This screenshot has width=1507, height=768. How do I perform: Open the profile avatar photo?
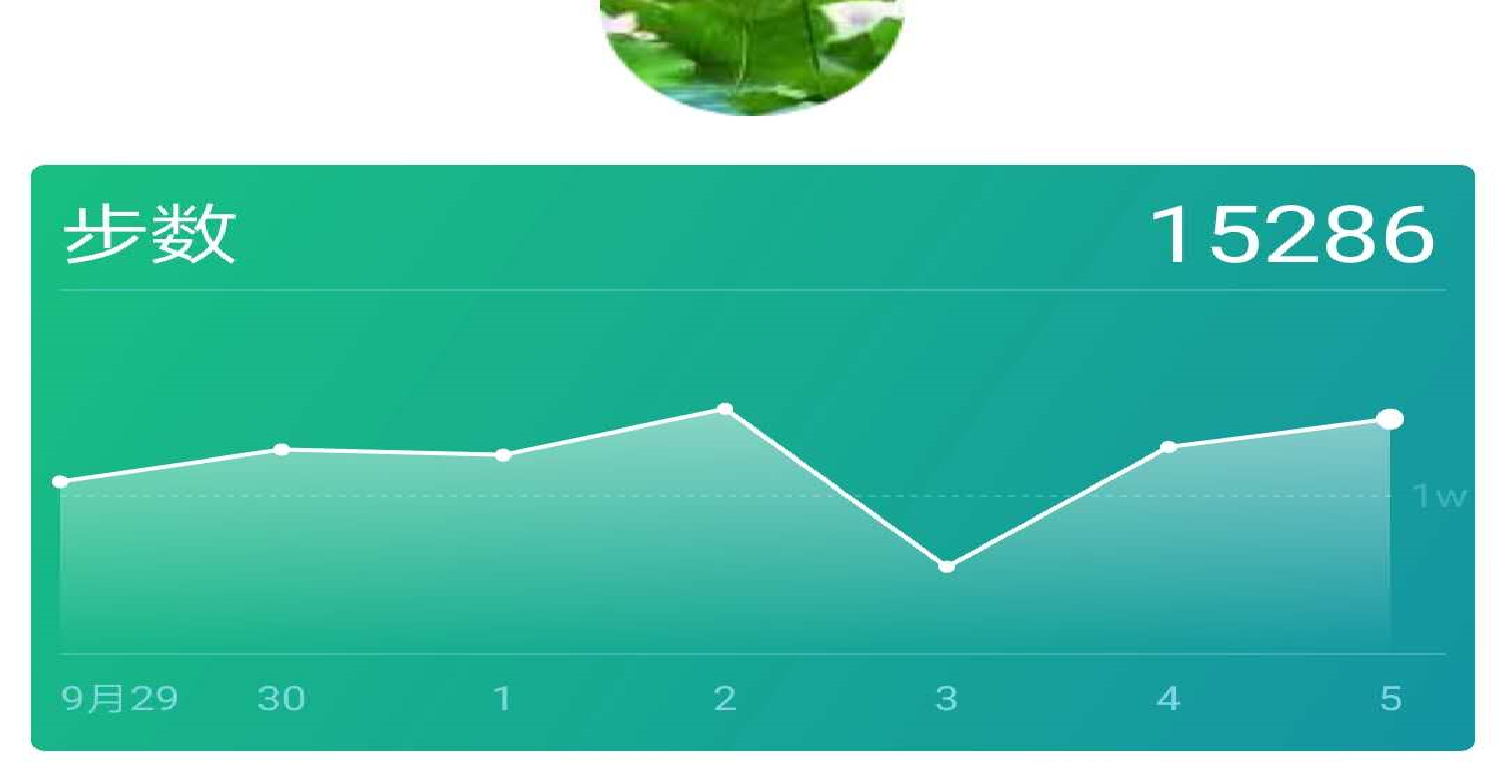click(752, 50)
